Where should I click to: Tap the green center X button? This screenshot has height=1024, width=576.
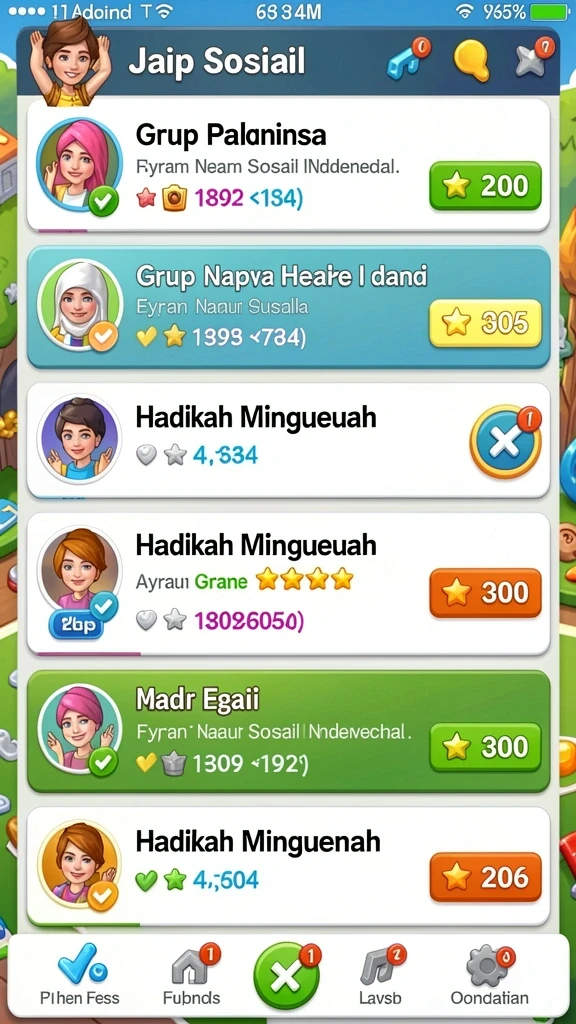[286, 977]
